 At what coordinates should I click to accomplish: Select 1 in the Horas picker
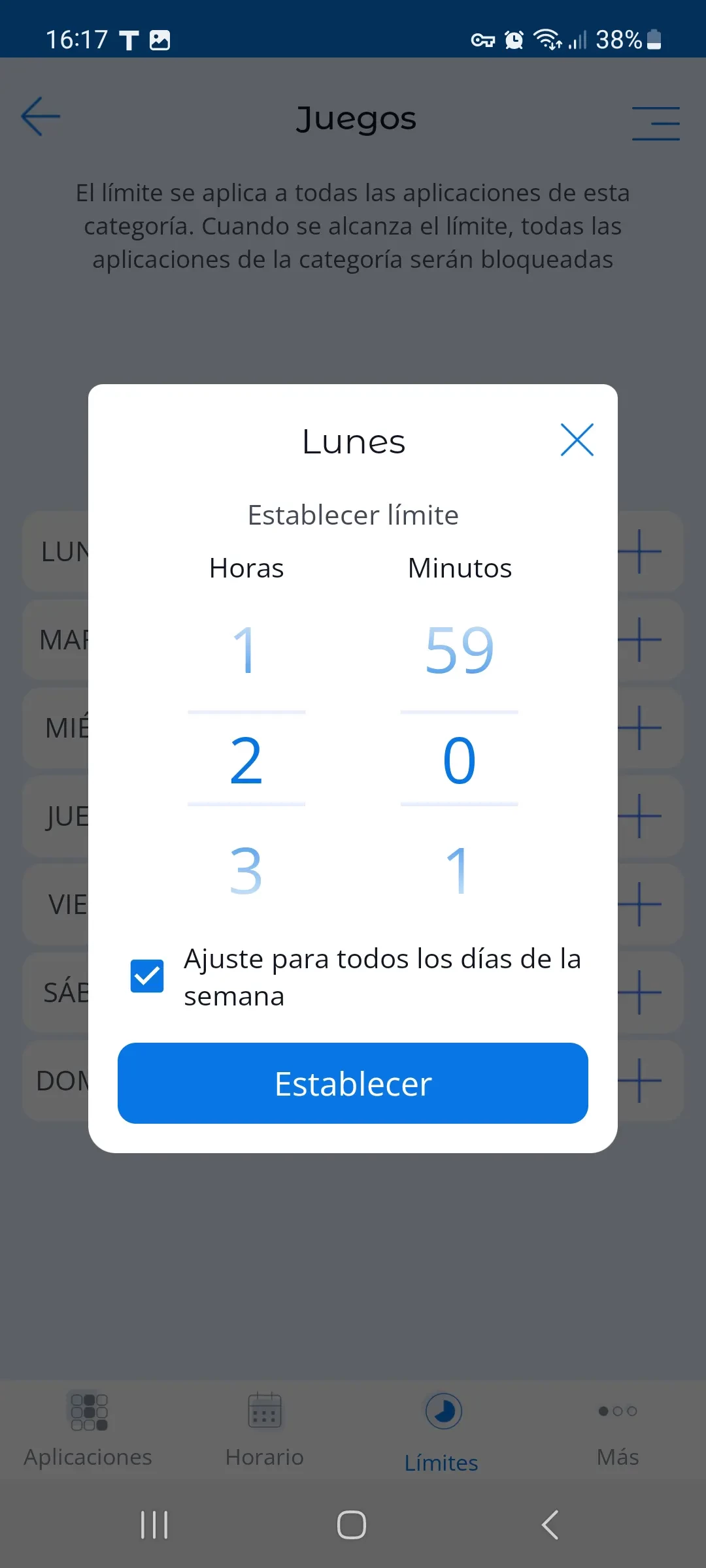(x=246, y=650)
